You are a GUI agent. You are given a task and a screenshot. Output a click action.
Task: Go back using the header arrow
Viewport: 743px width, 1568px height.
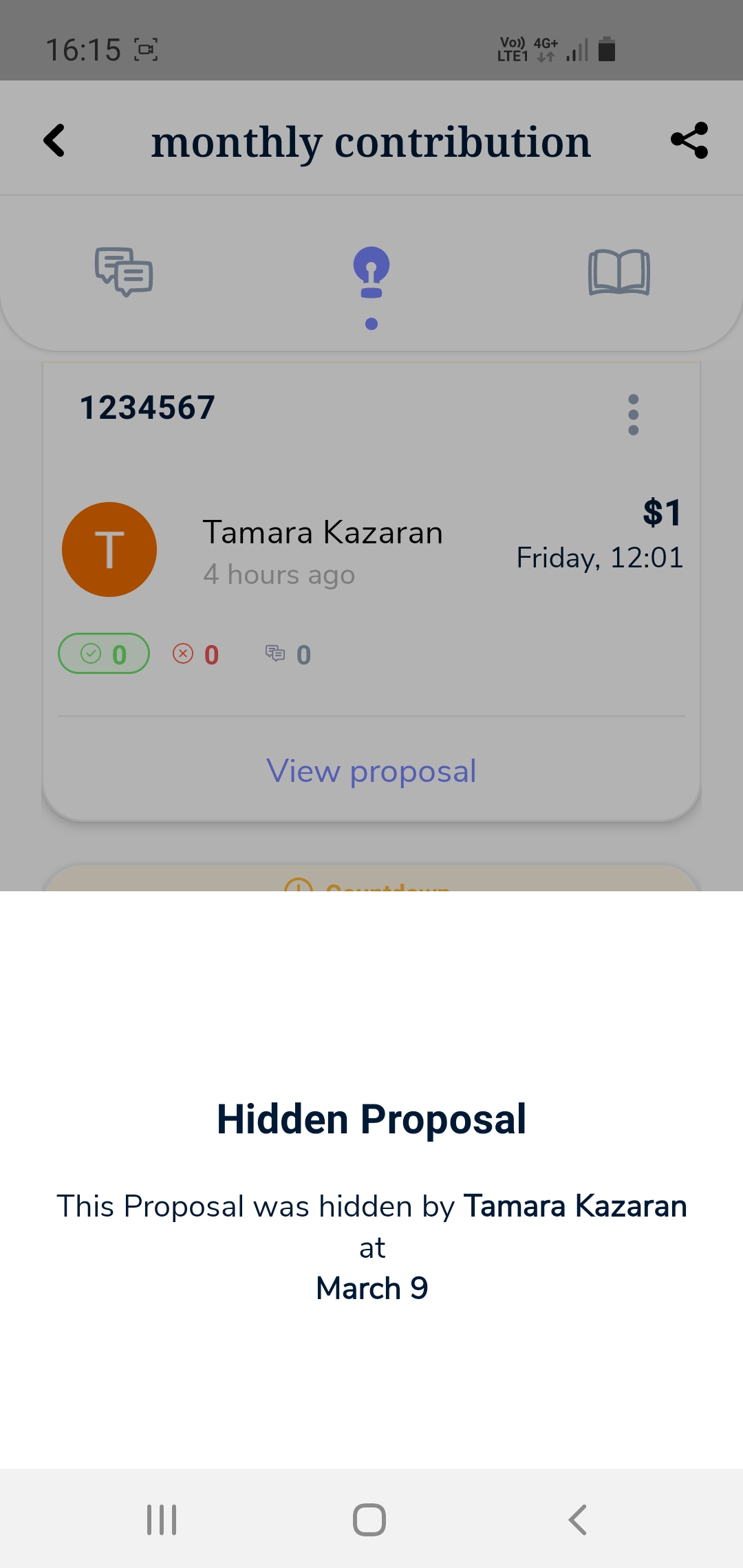point(54,141)
